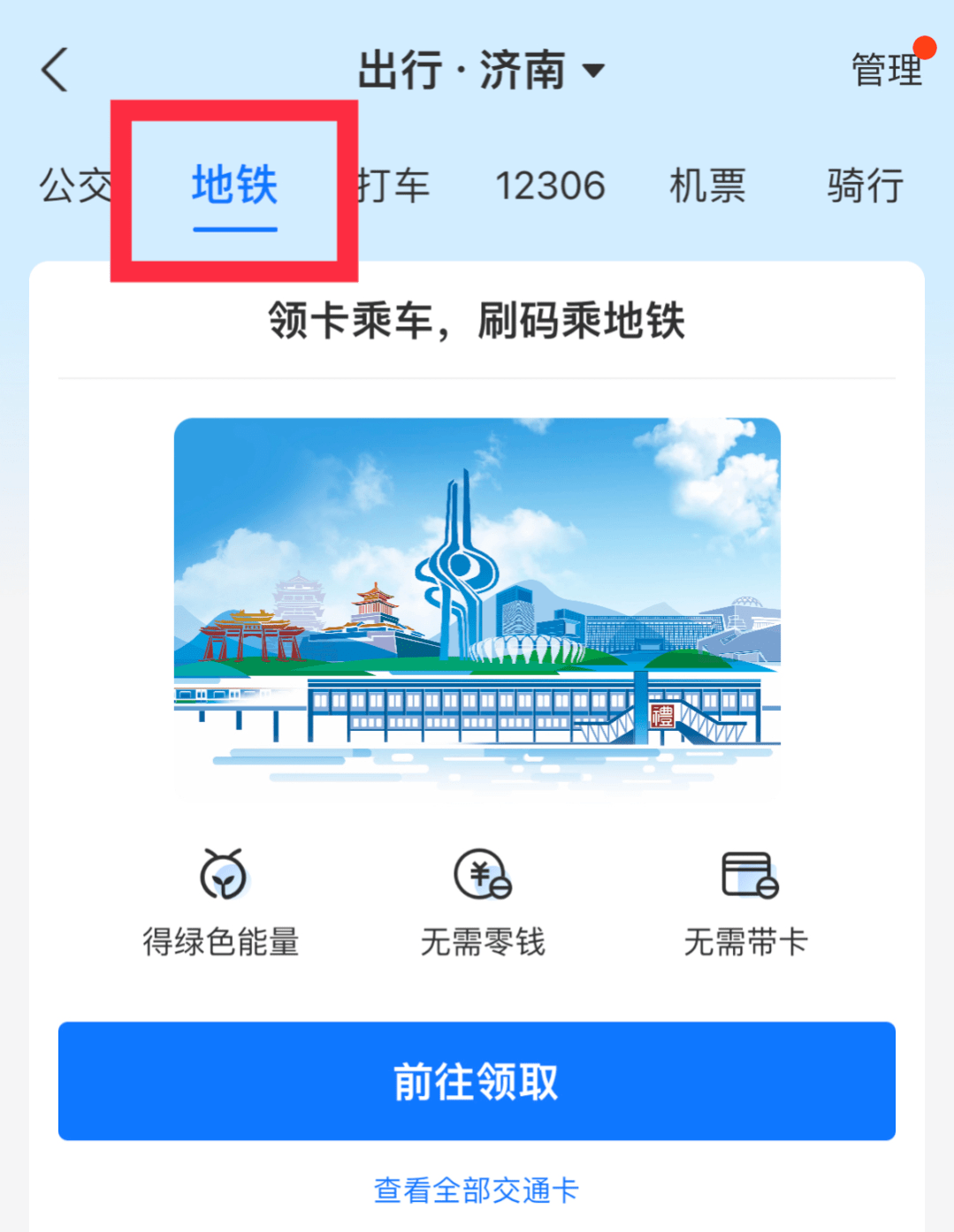
Task: Open 管理 in the top corner
Action: (x=886, y=70)
